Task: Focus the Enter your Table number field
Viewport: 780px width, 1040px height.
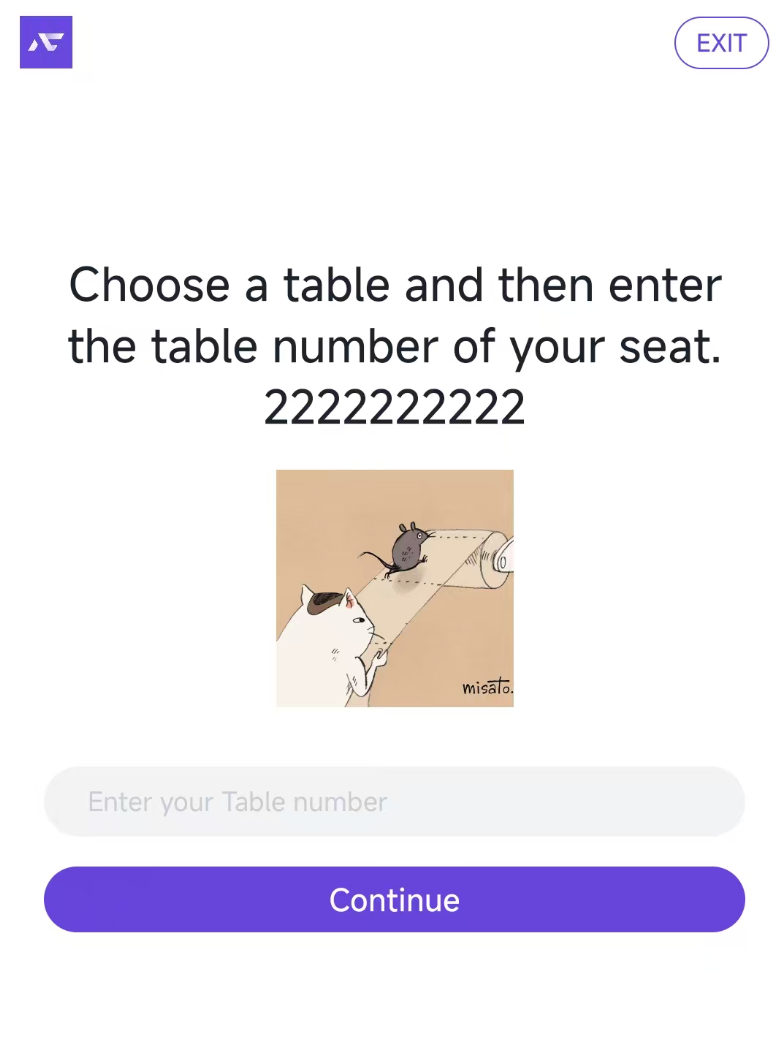Action: 394,801
